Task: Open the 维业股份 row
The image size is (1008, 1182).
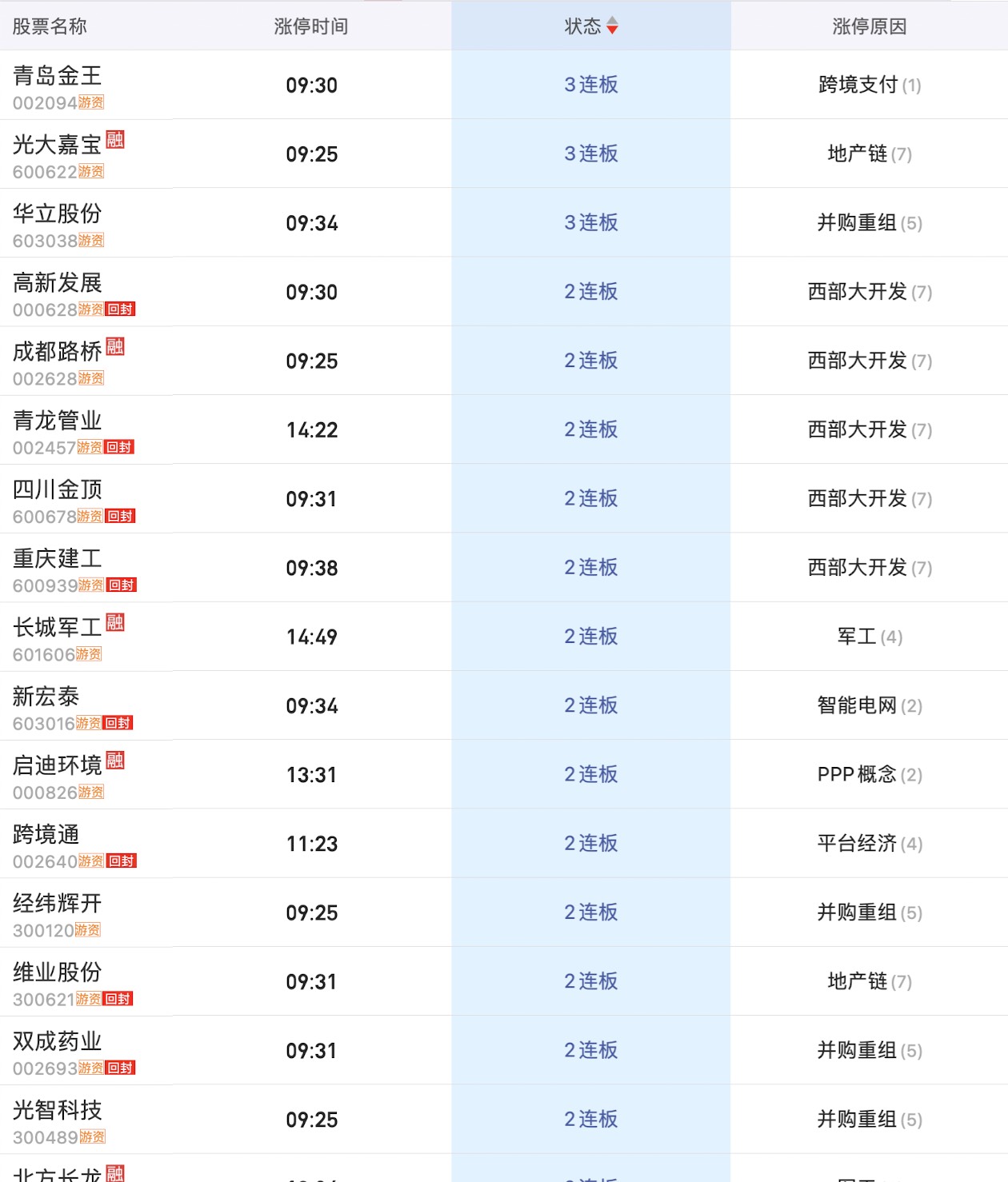Action: click(x=58, y=972)
